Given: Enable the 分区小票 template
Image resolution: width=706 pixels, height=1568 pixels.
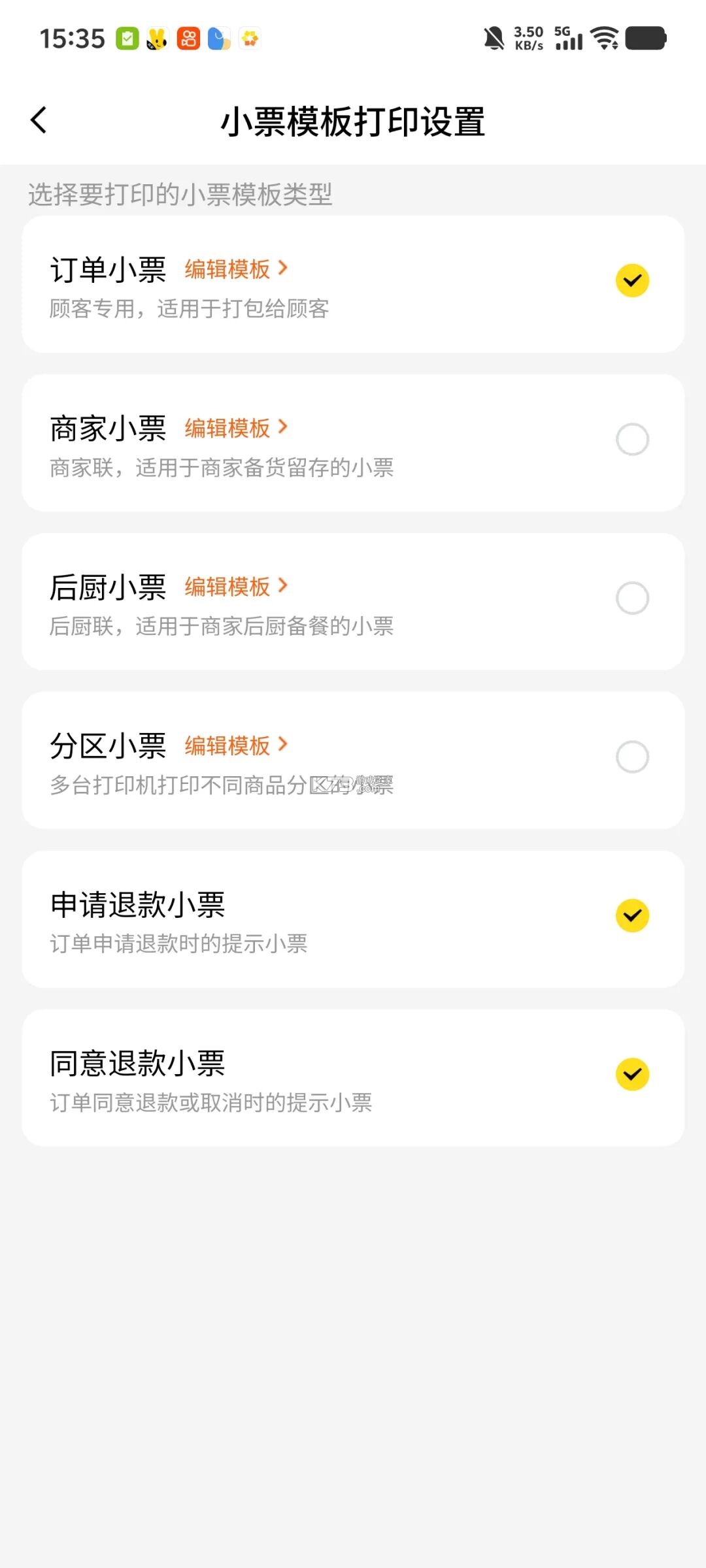Looking at the screenshot, I should pyautogui.click(x=631, y=756).
